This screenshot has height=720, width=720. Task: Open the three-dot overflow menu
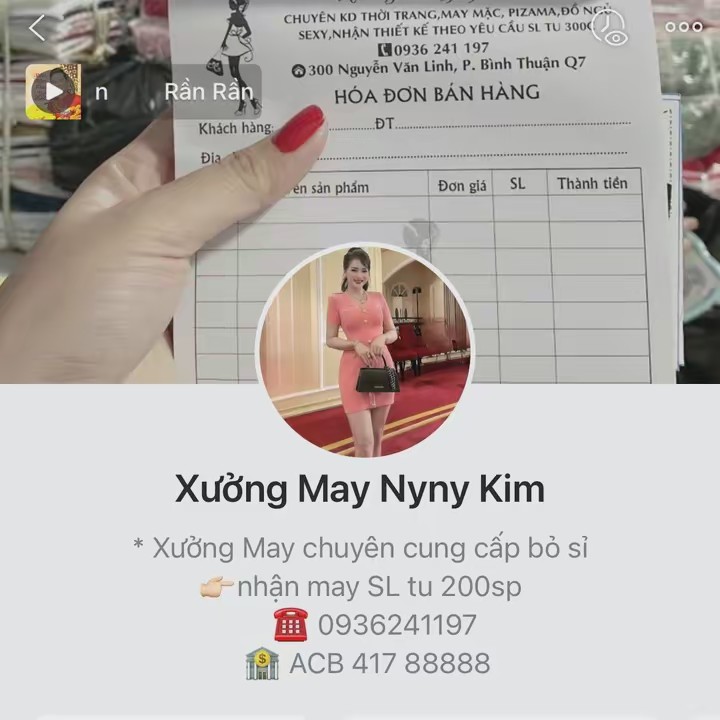684,27
